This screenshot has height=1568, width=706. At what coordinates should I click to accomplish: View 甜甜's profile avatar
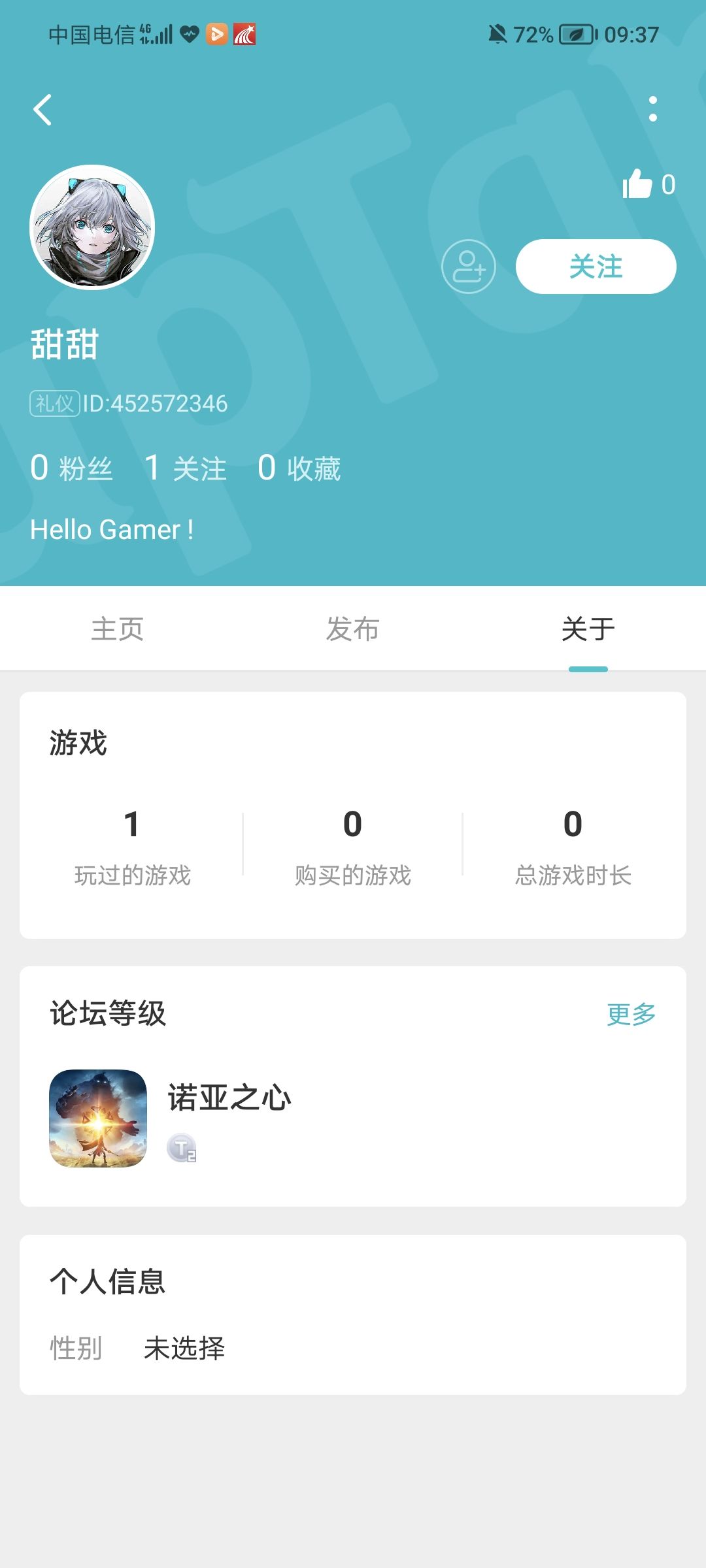[92, 227]
